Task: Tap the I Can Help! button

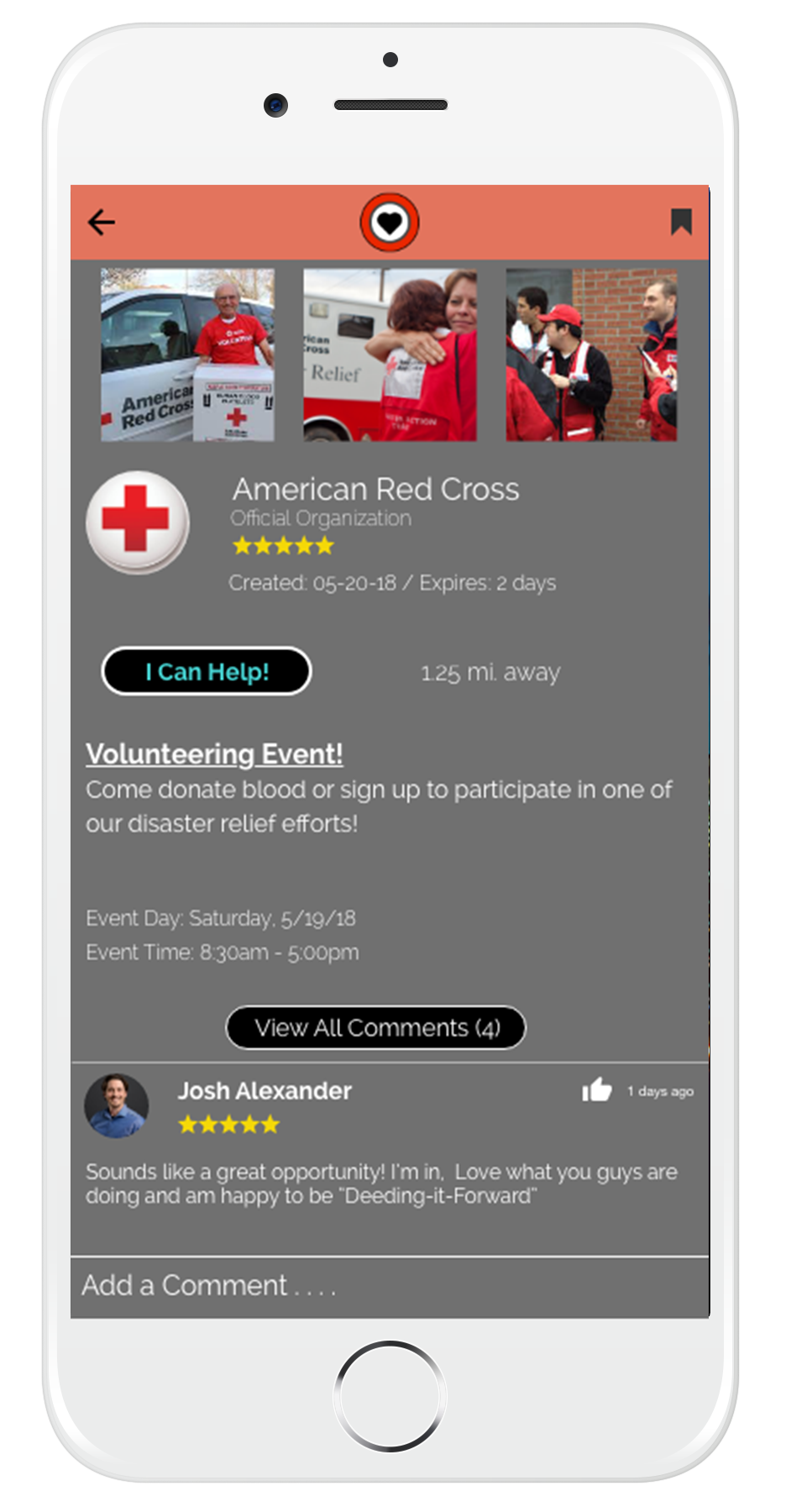Action: pos(207,671)
